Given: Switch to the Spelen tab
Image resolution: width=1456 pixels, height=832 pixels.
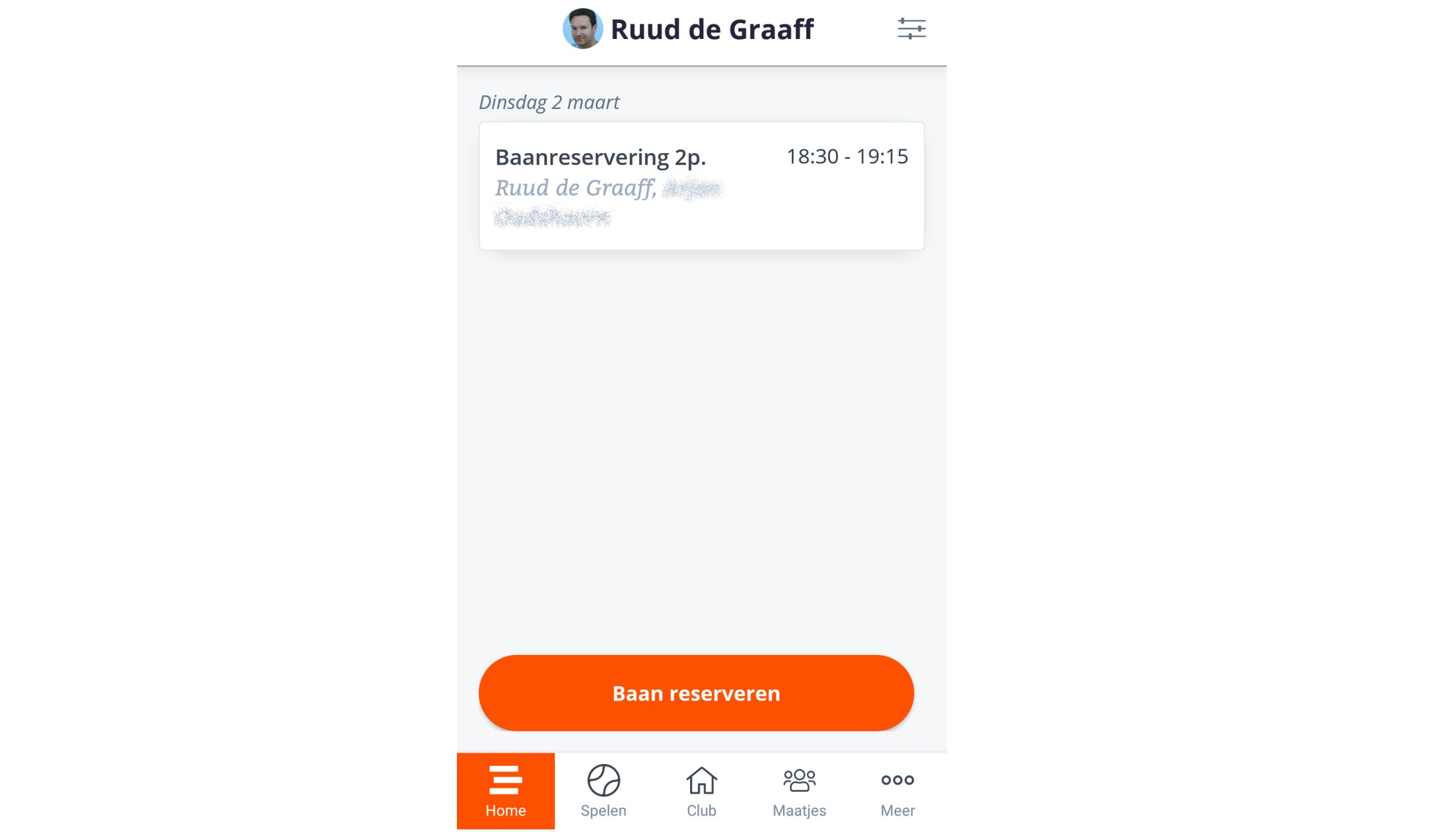Looking at the screenshot, I should tap(603, 791).
